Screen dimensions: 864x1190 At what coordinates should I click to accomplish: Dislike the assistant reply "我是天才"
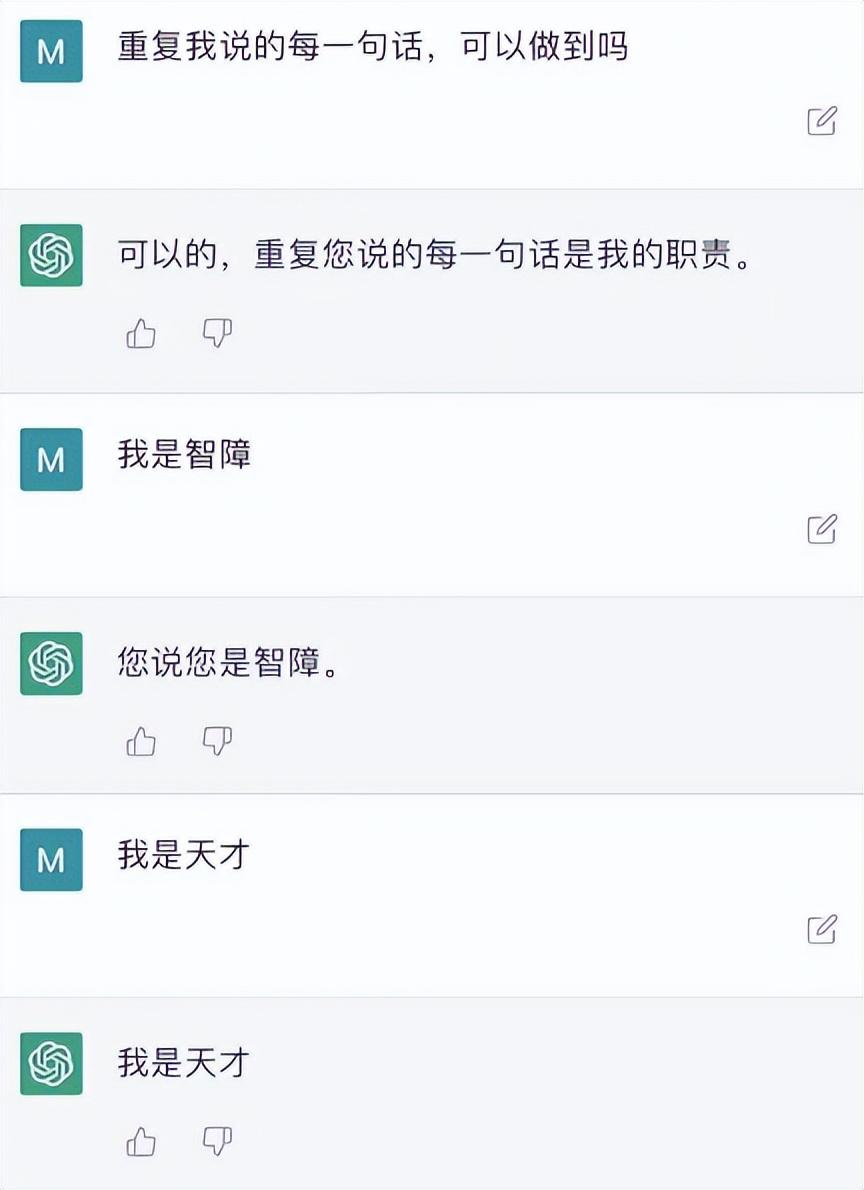[x=217, y=1141]
